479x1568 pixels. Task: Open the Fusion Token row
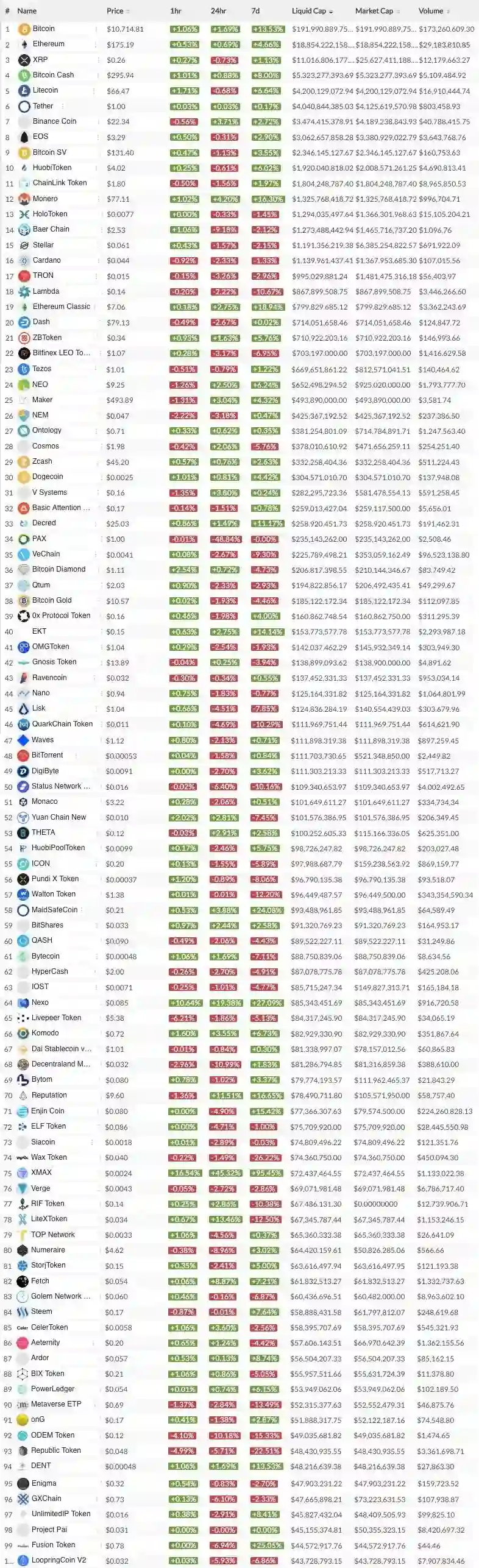[x=53, y=1545]
